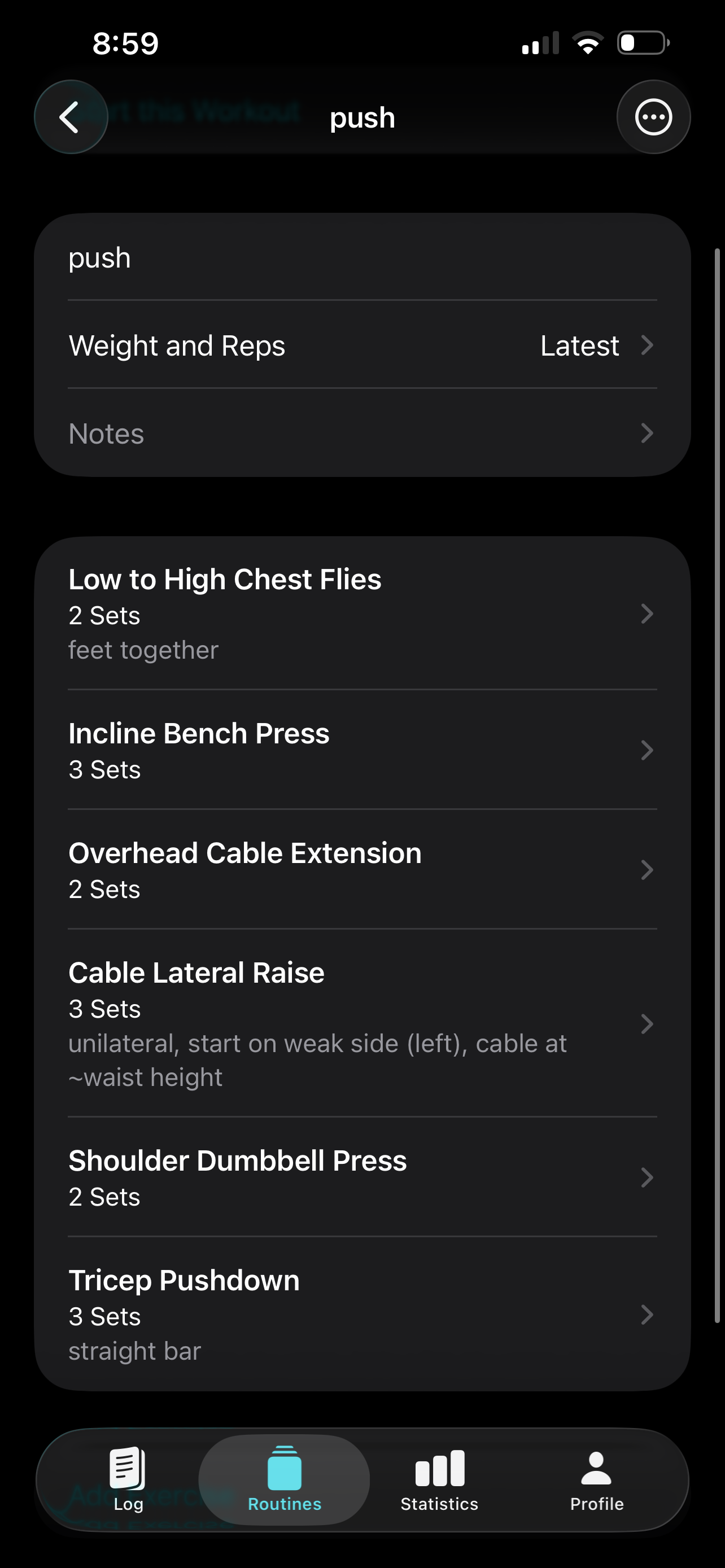Edit the routine name field 'push'
This screenshot has width=725, height=1568.
[x=361, y=257]
